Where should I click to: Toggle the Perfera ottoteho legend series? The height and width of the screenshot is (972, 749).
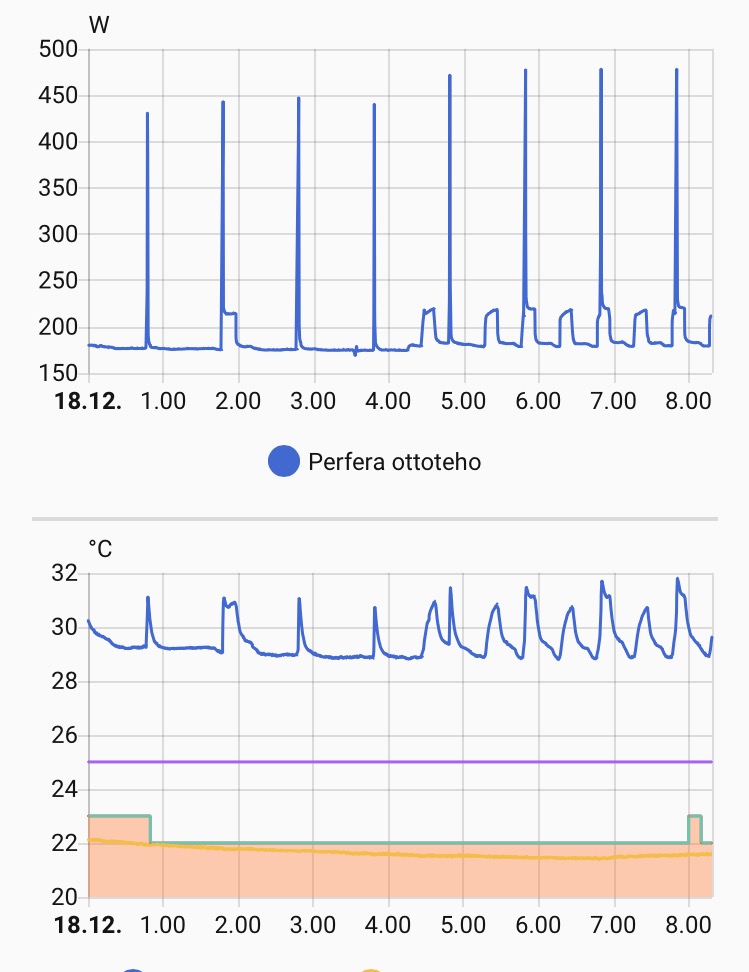[x=376, y=462]
